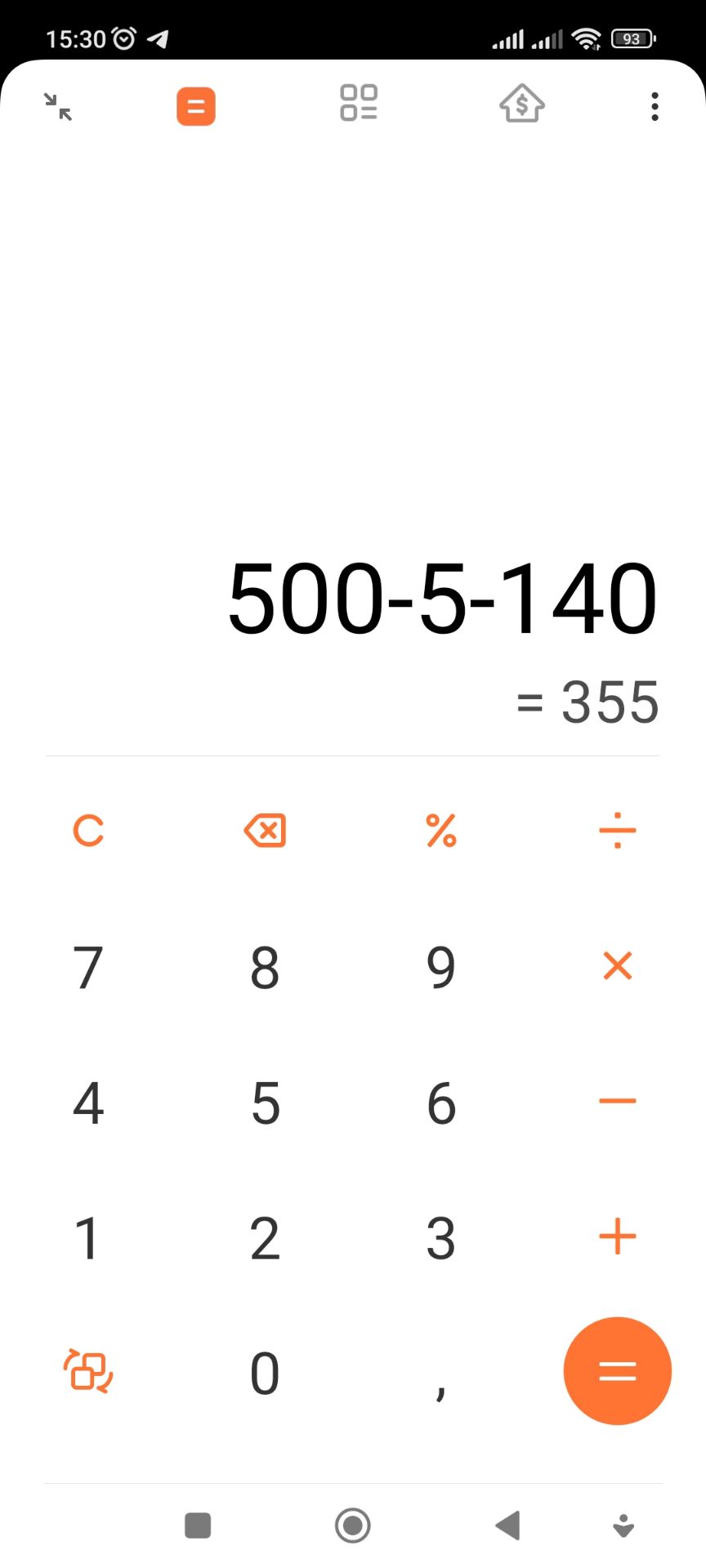Select the division operator
The height and width of the screenshot is (1568, 706).
click(618, 831)
